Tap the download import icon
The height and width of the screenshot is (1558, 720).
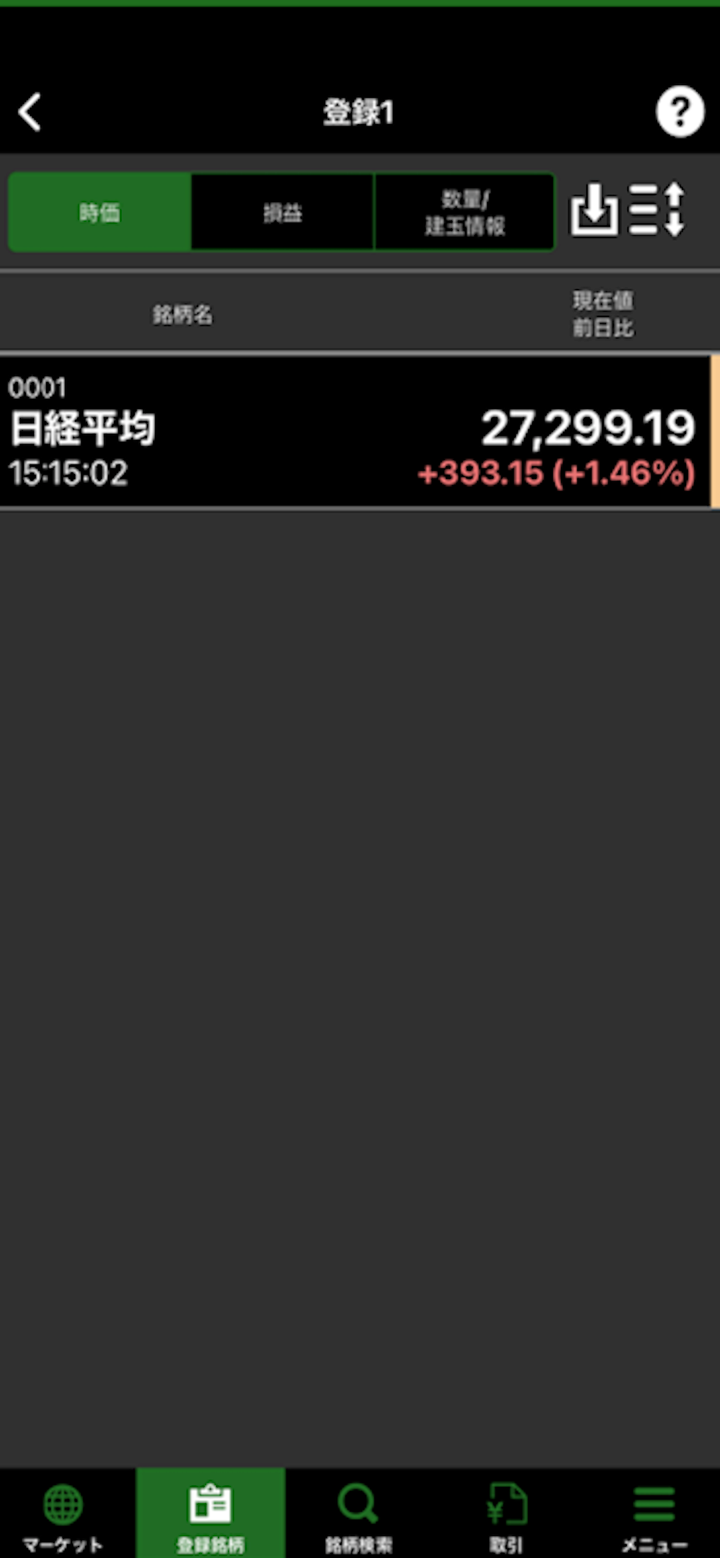click(x=594, y=211)
